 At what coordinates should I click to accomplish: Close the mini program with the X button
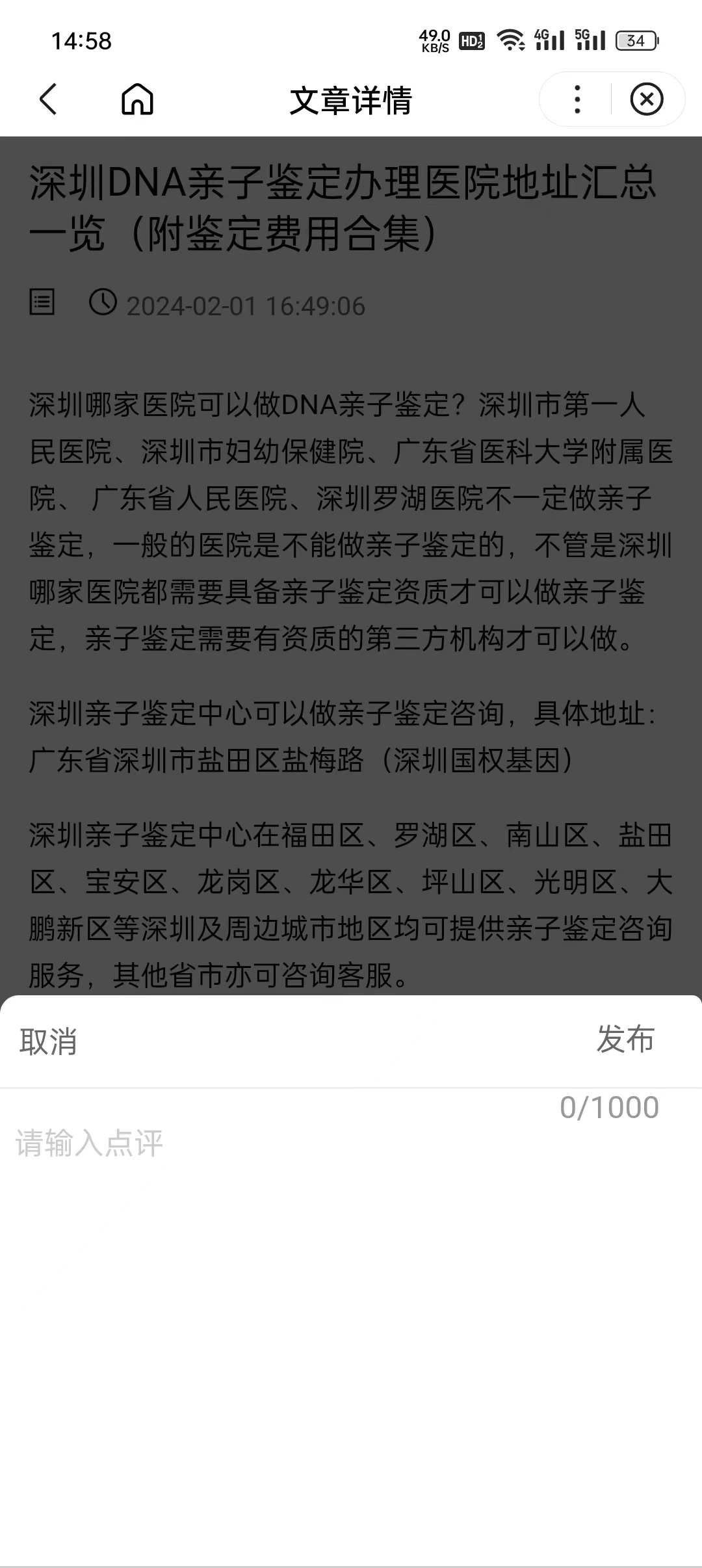tap(646, 99)
